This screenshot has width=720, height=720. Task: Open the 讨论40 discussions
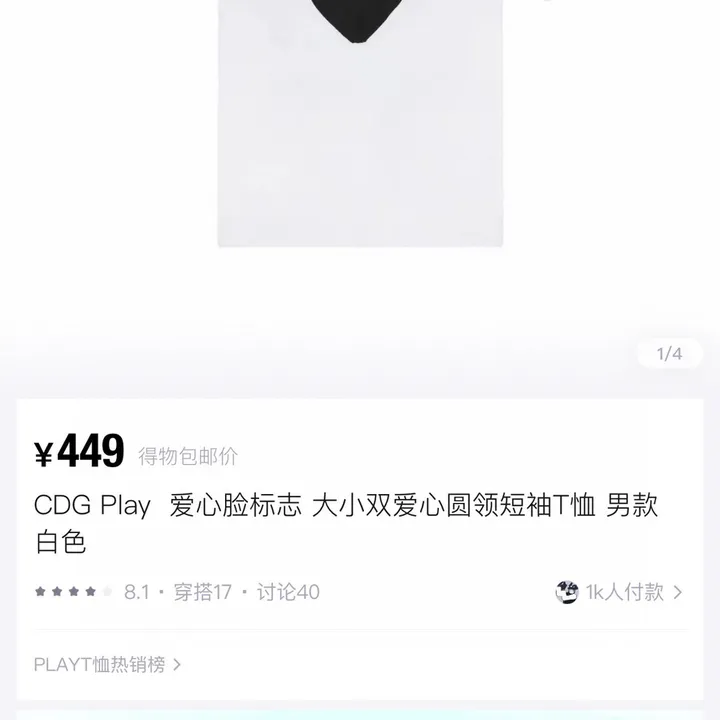(288, 592)
